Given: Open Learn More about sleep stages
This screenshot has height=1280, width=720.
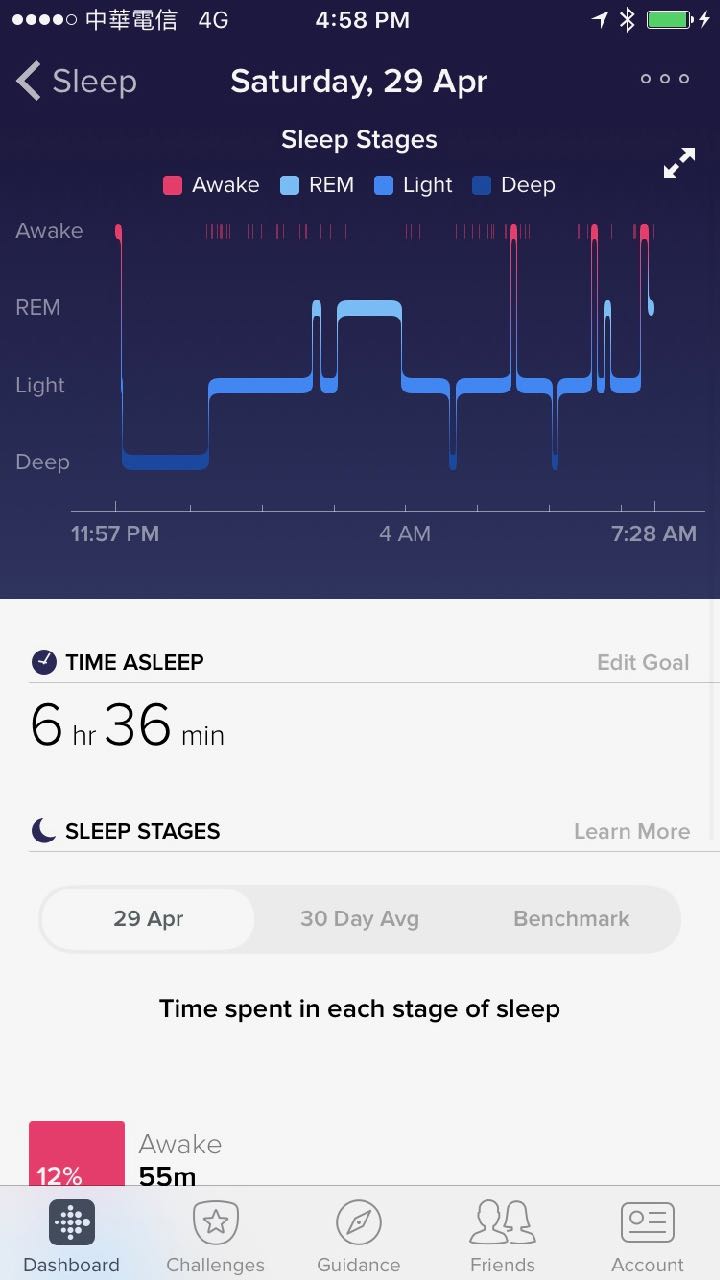Looking at the screenshot, I should pos(631,831).
